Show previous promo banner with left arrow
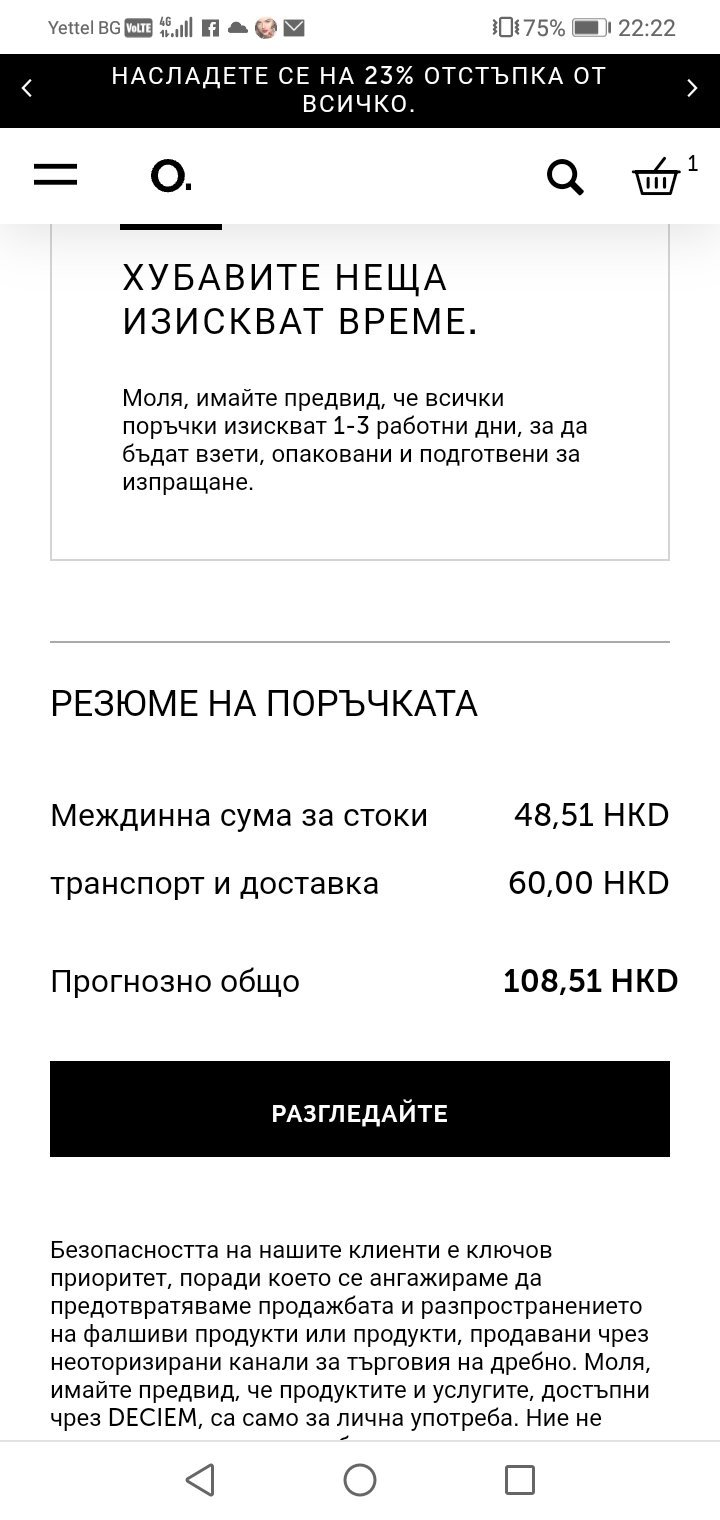The image size is (720, 1520). (27, 89)
